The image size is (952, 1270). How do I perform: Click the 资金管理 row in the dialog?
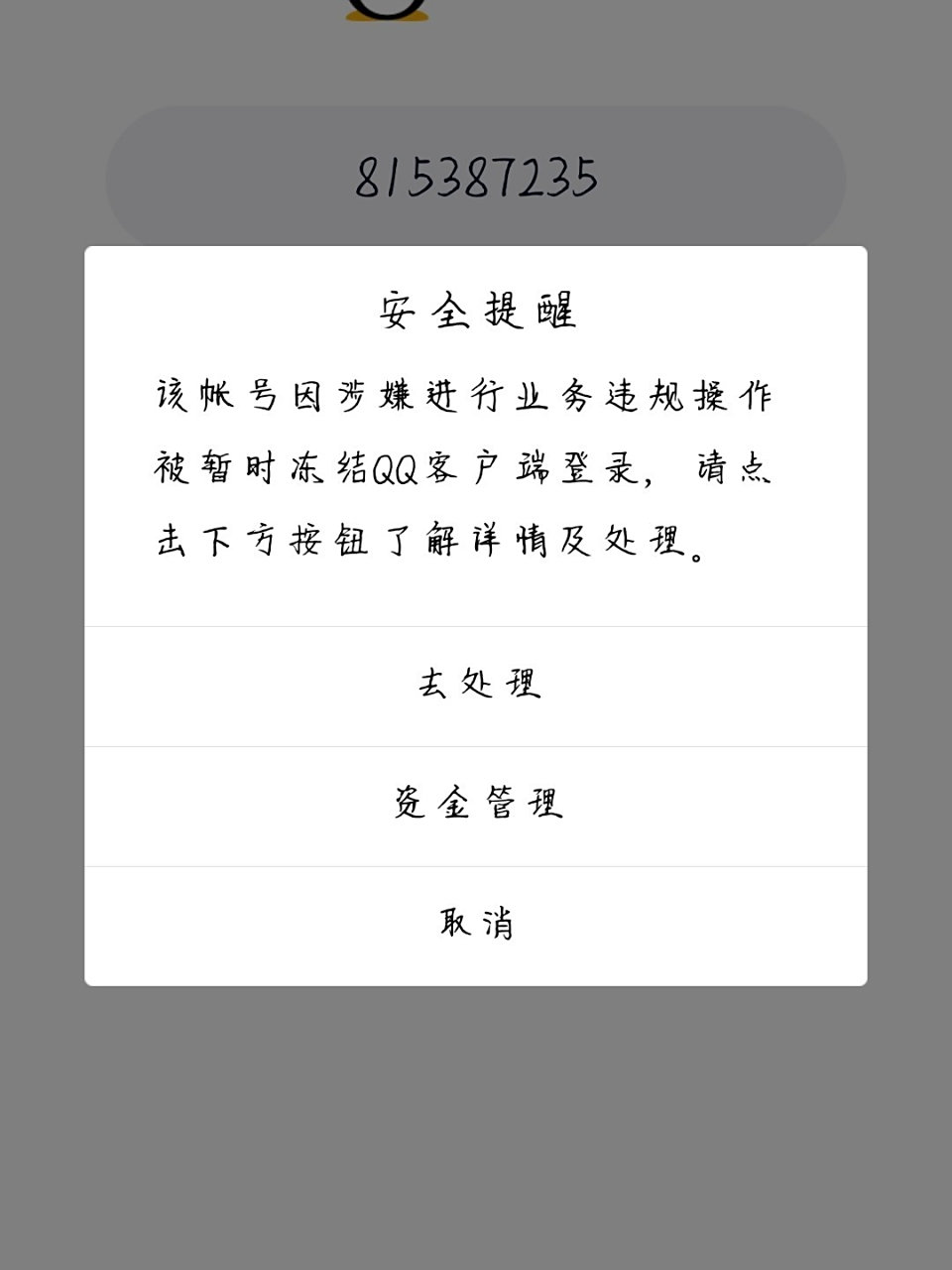click(x=476, y=802)
